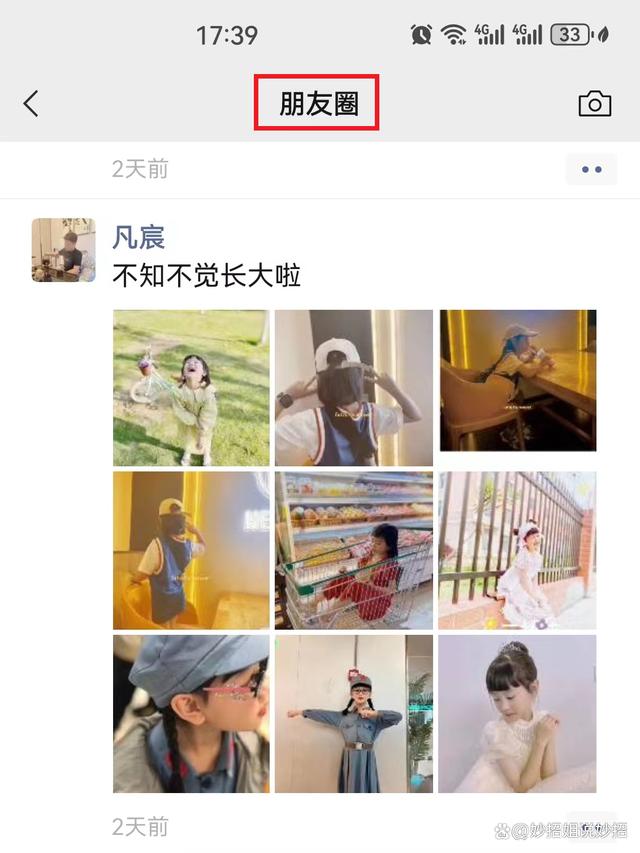Viewport: 640px width, 853px height.
Task: Go back from 朋友圈 page
Action: [x=31, y=104]
